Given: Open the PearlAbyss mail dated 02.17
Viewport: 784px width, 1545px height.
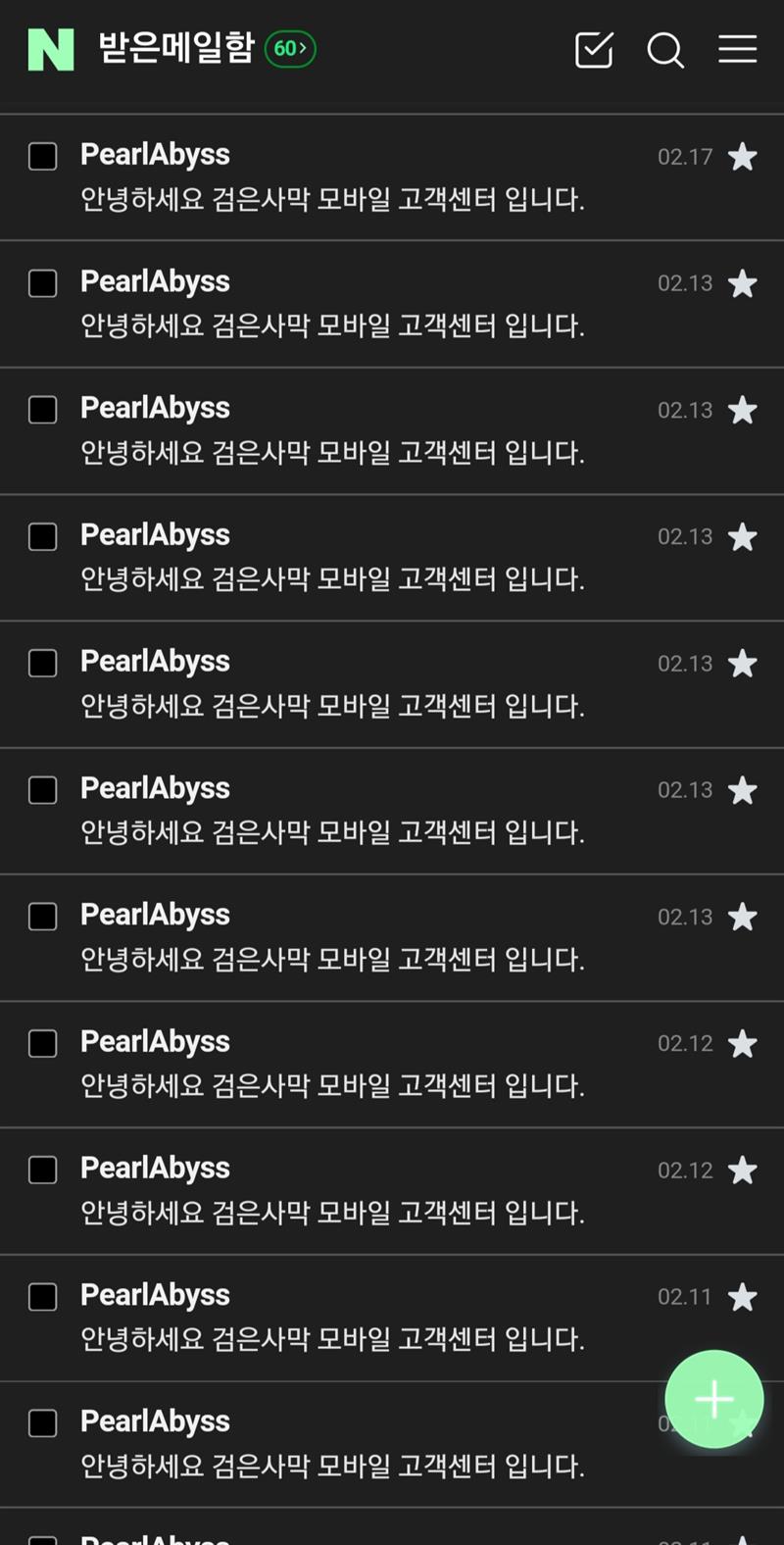Looking at the screenshot, I should coord(333,178).
